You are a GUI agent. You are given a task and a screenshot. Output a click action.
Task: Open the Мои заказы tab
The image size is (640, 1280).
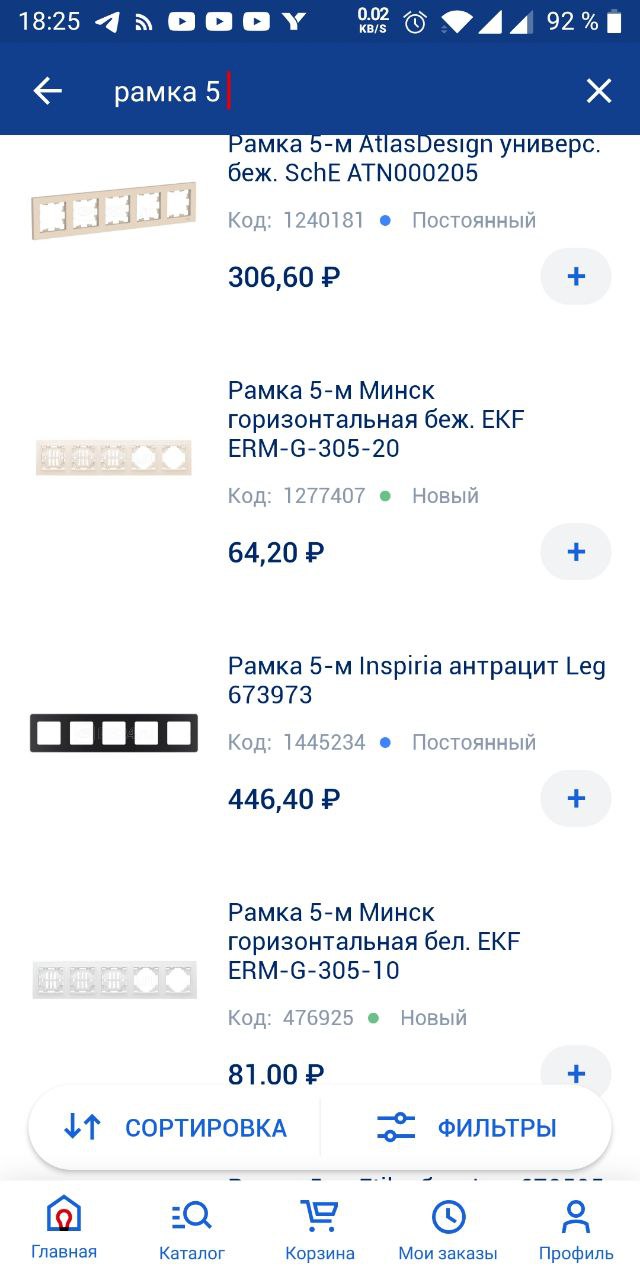point(448,1229)
